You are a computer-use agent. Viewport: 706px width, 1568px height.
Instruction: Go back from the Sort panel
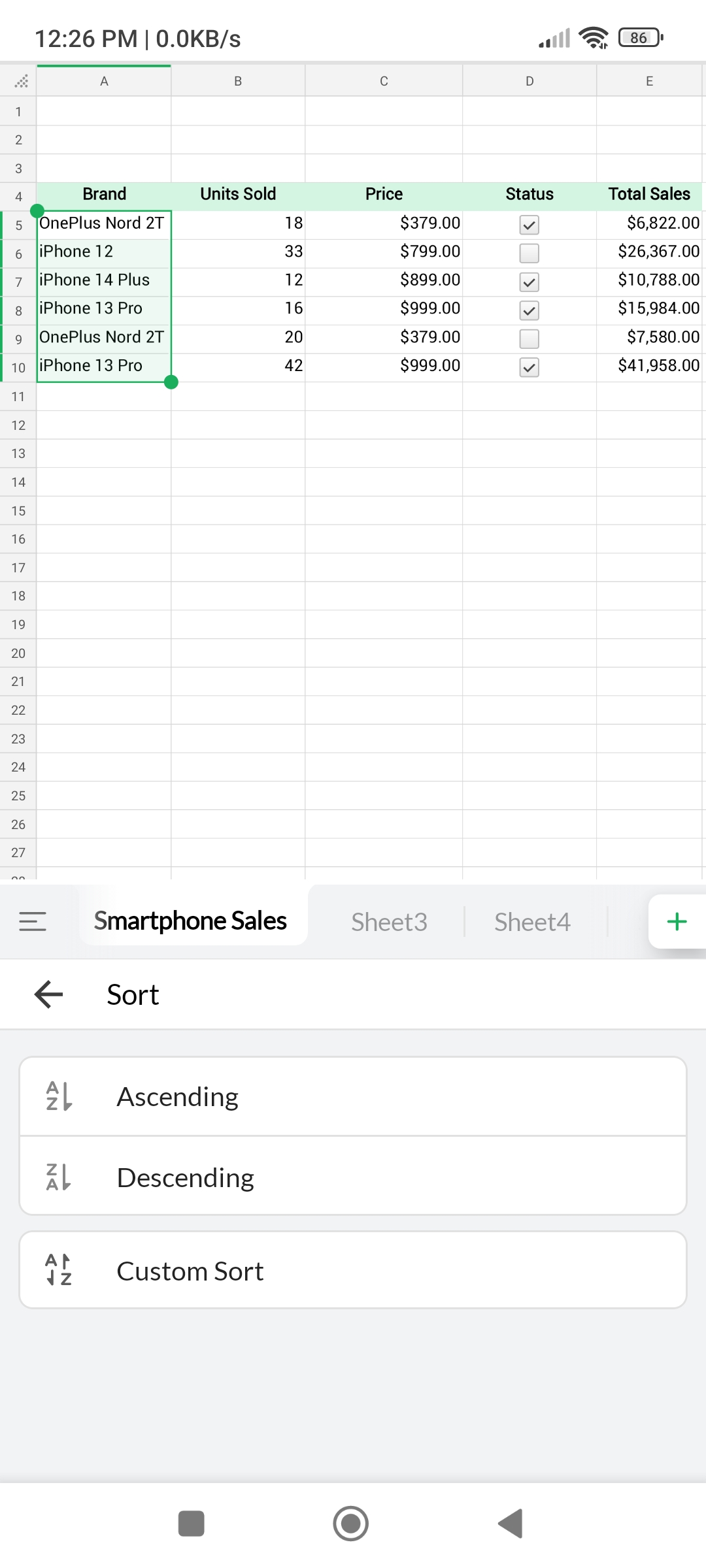tap(49, 994)
